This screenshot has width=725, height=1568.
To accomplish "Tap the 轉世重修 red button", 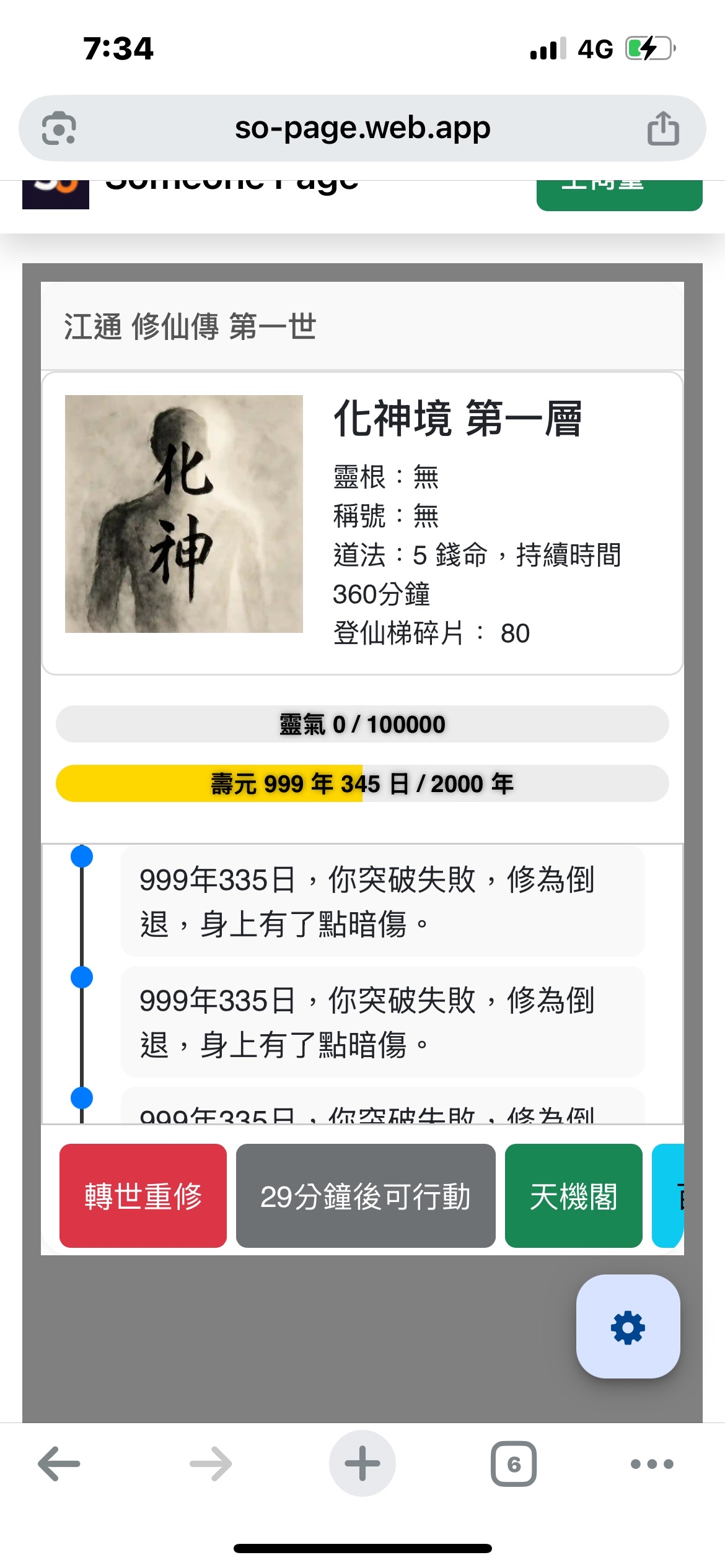I will pyautogui.click(x=143, y=1195).
